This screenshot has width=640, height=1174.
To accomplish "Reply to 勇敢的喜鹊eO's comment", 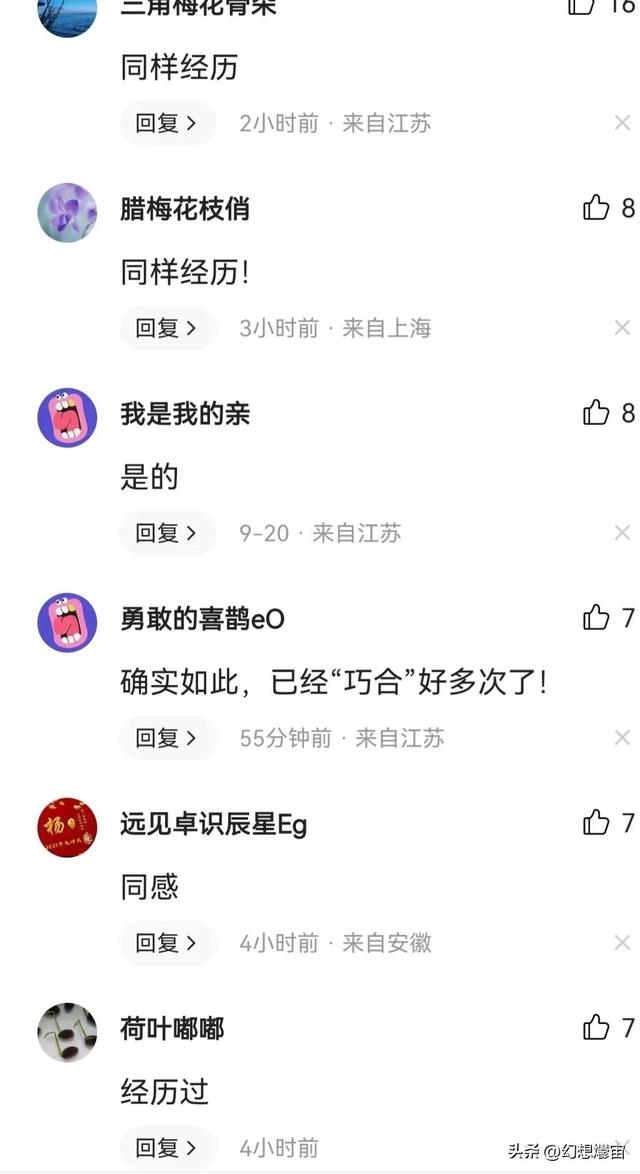I will pos(167,738).
